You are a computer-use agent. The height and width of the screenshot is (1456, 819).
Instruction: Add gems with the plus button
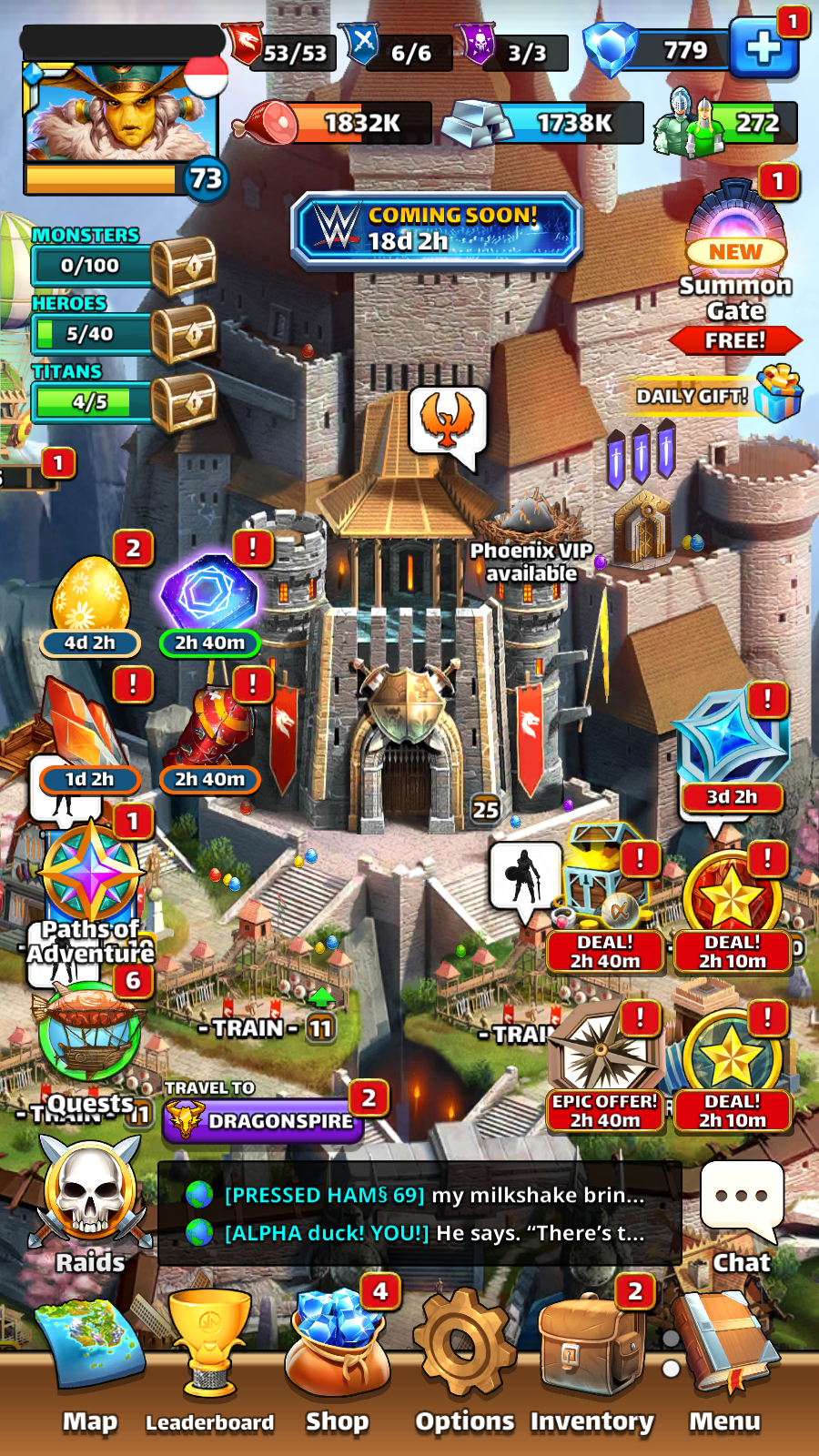763,47
